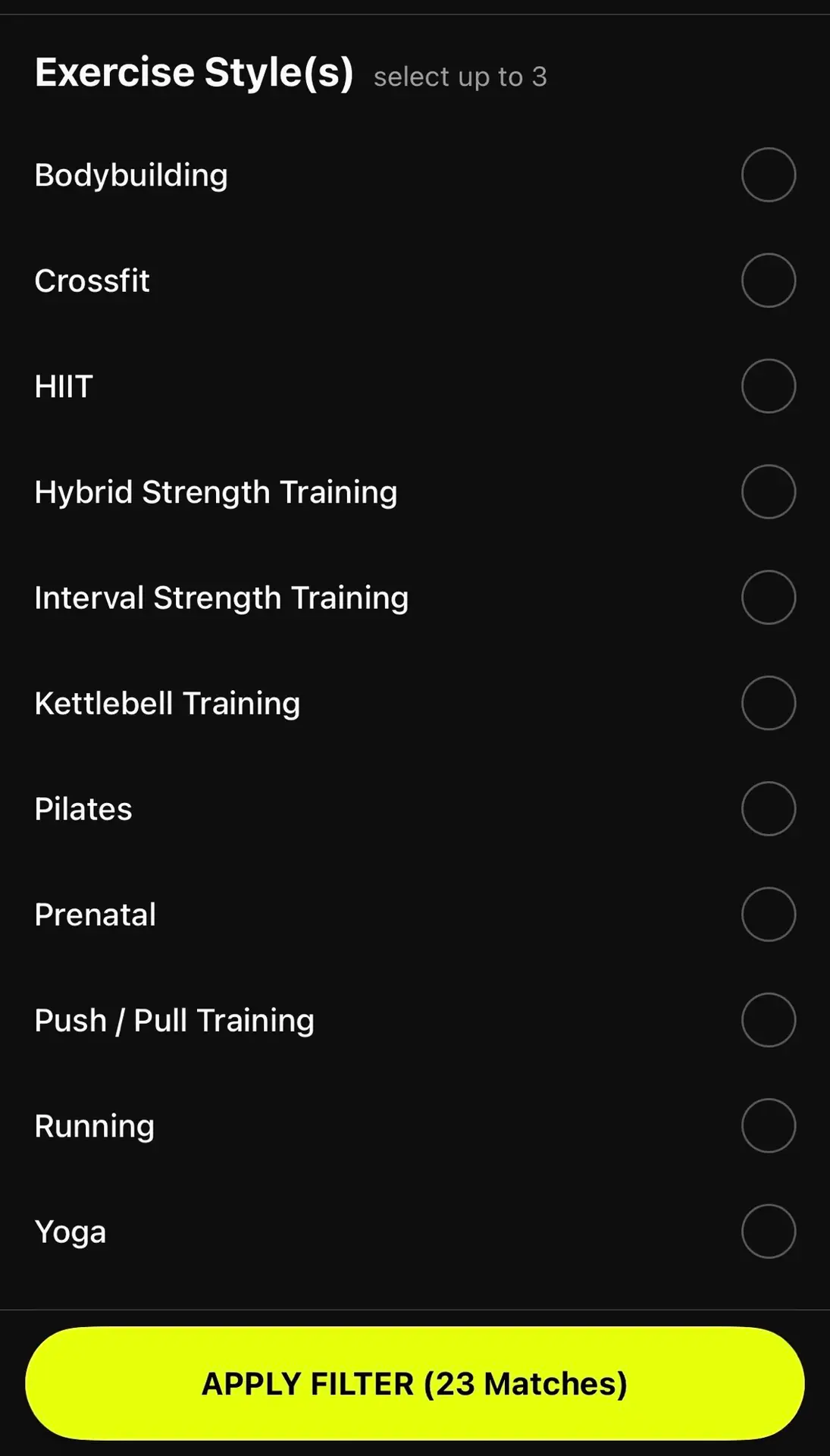The width and height of the screenshot is (830, 1456).
Task: Select the Yoga exercise style
Action: pyautogui.click(x=769, y=1231)
